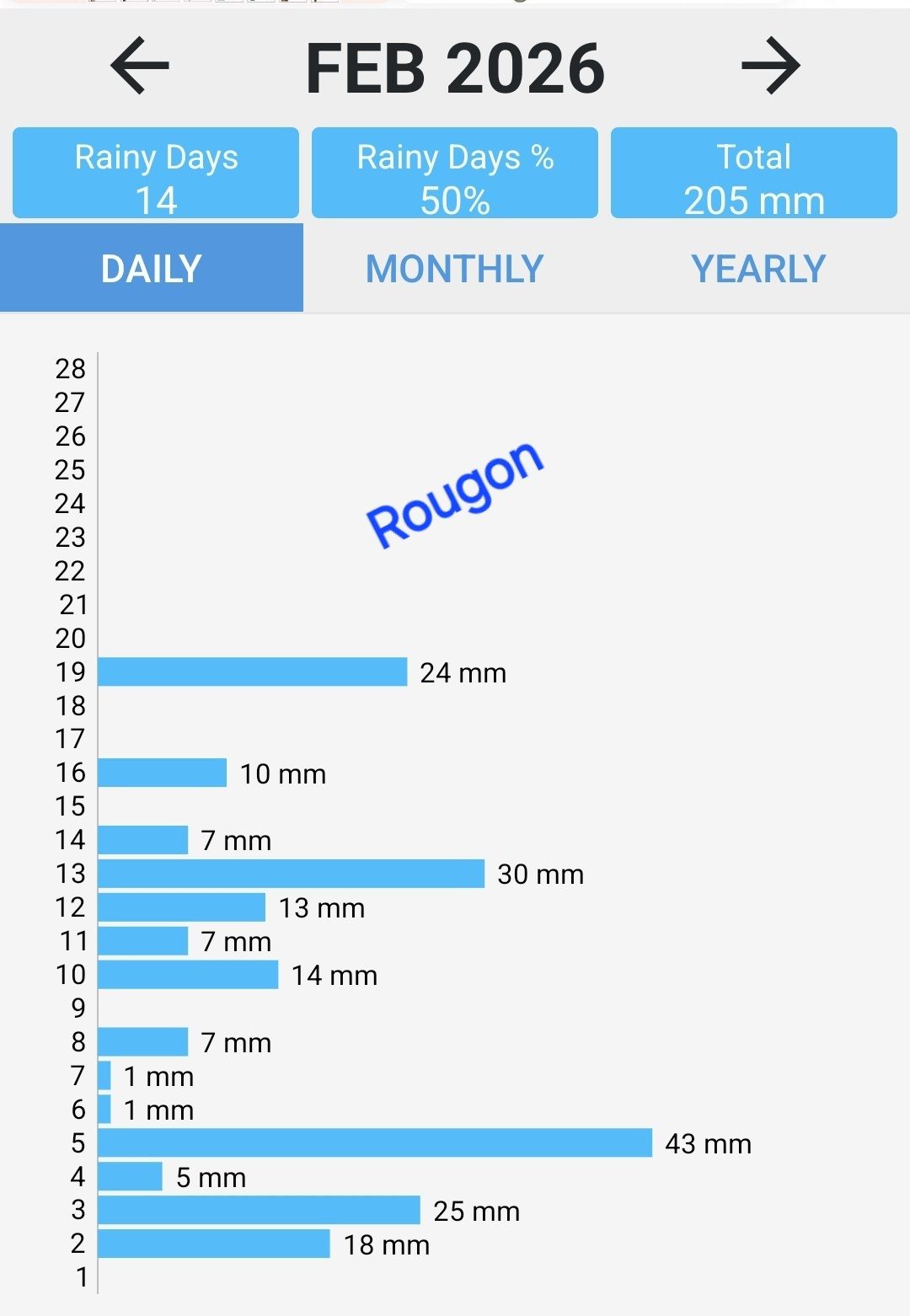Go to the next month
Viewport: 910px width, 1316px height.
770,67
